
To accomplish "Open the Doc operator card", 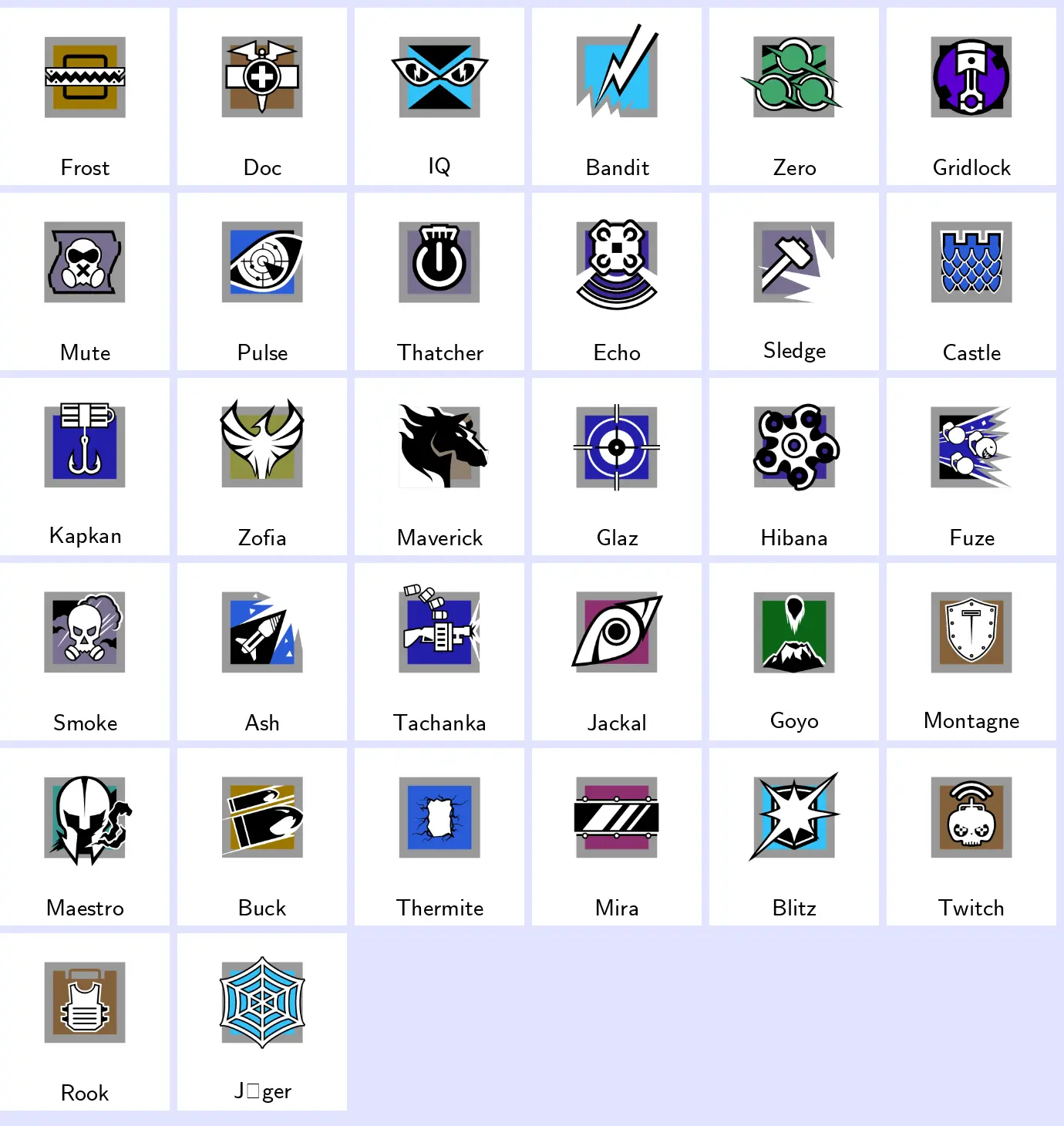I will coord(262,96).
